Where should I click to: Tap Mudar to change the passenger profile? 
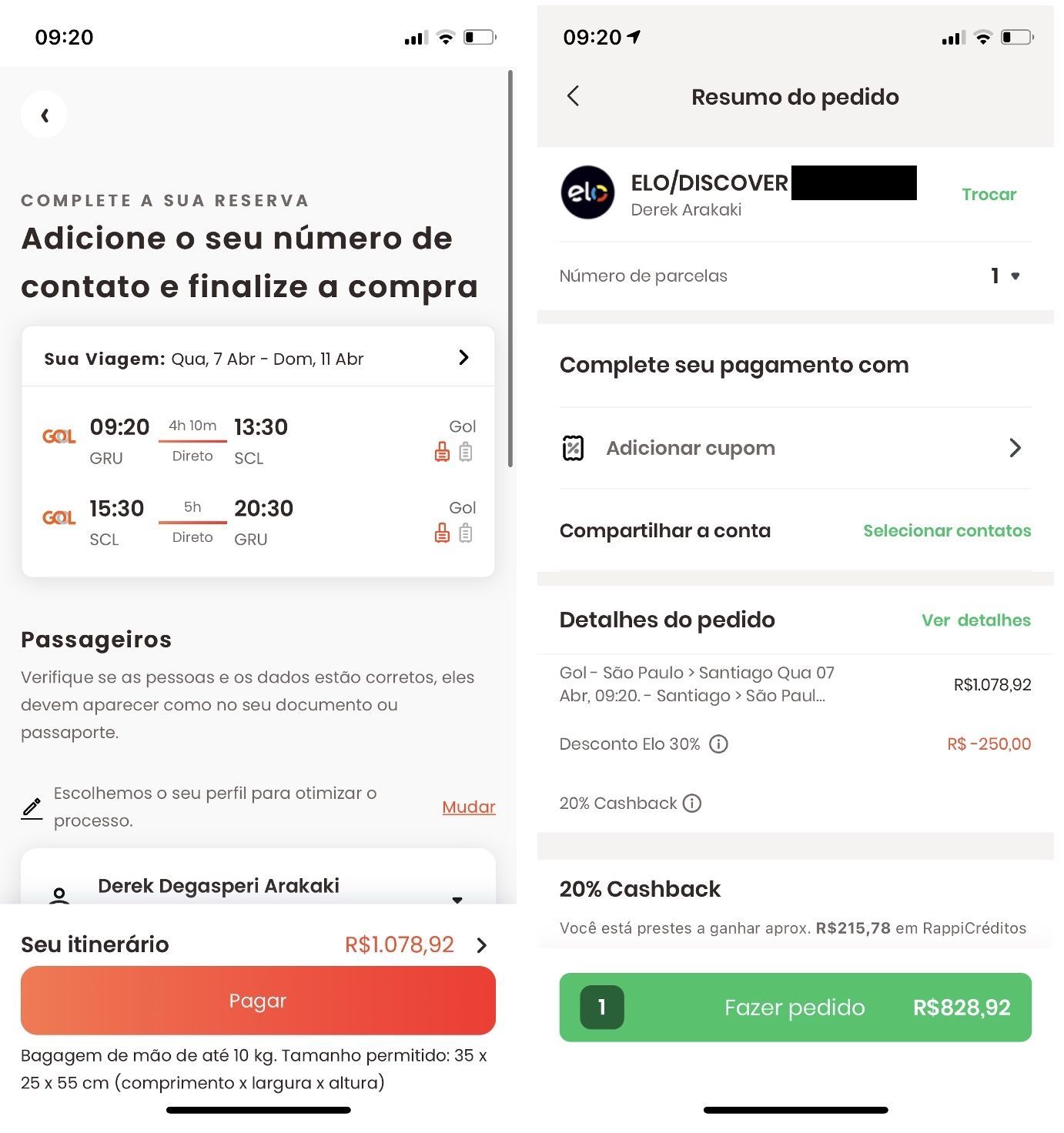pos(468,807)
